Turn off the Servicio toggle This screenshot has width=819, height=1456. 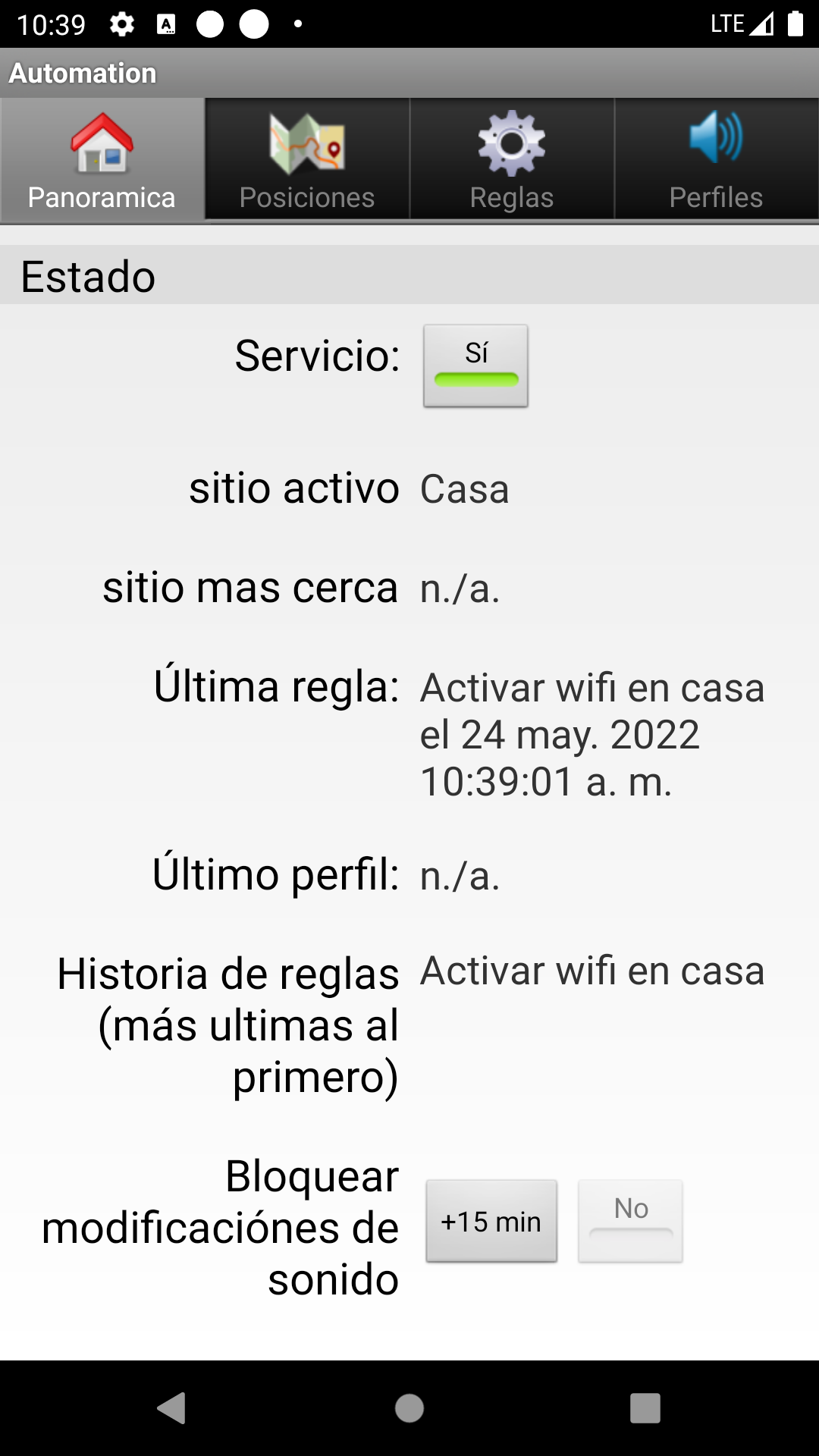[475, 366]
